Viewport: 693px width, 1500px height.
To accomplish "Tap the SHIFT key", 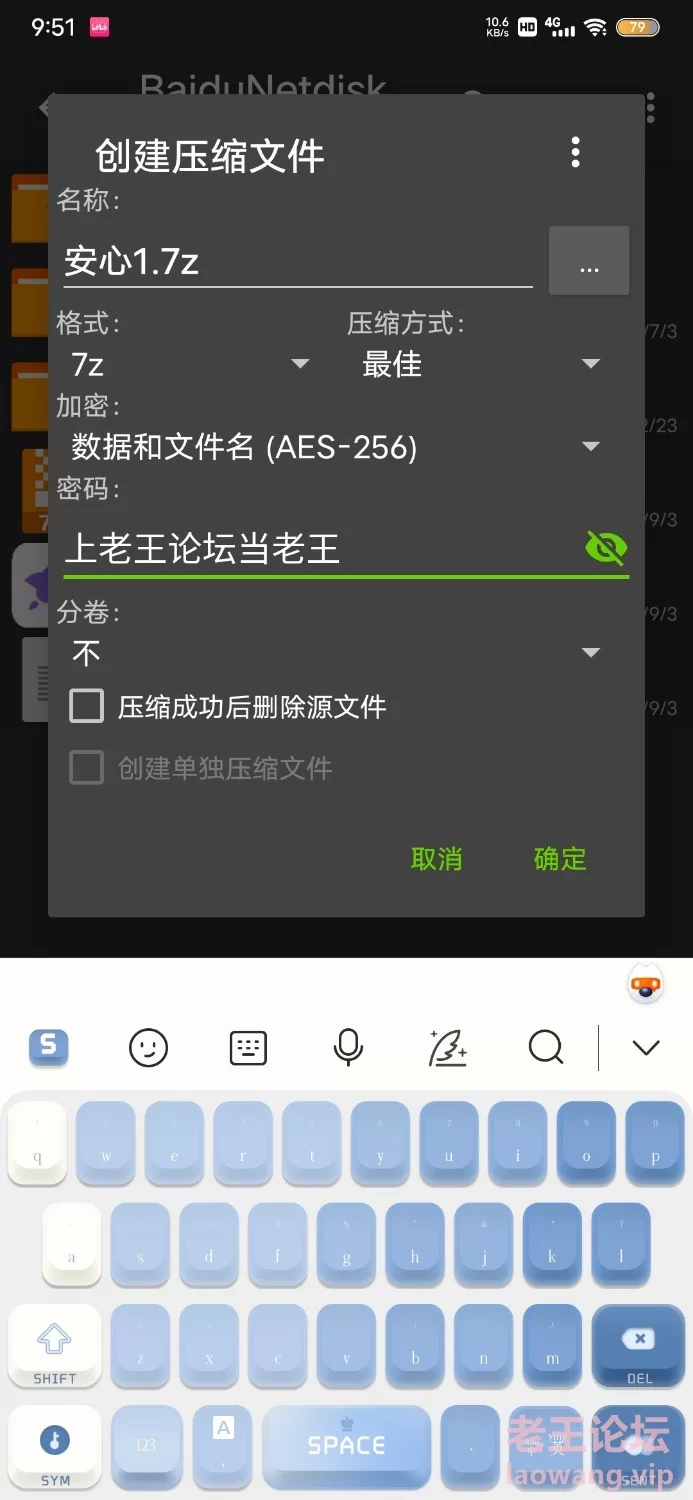I will pyautogui.click(x=55, y=1346).
